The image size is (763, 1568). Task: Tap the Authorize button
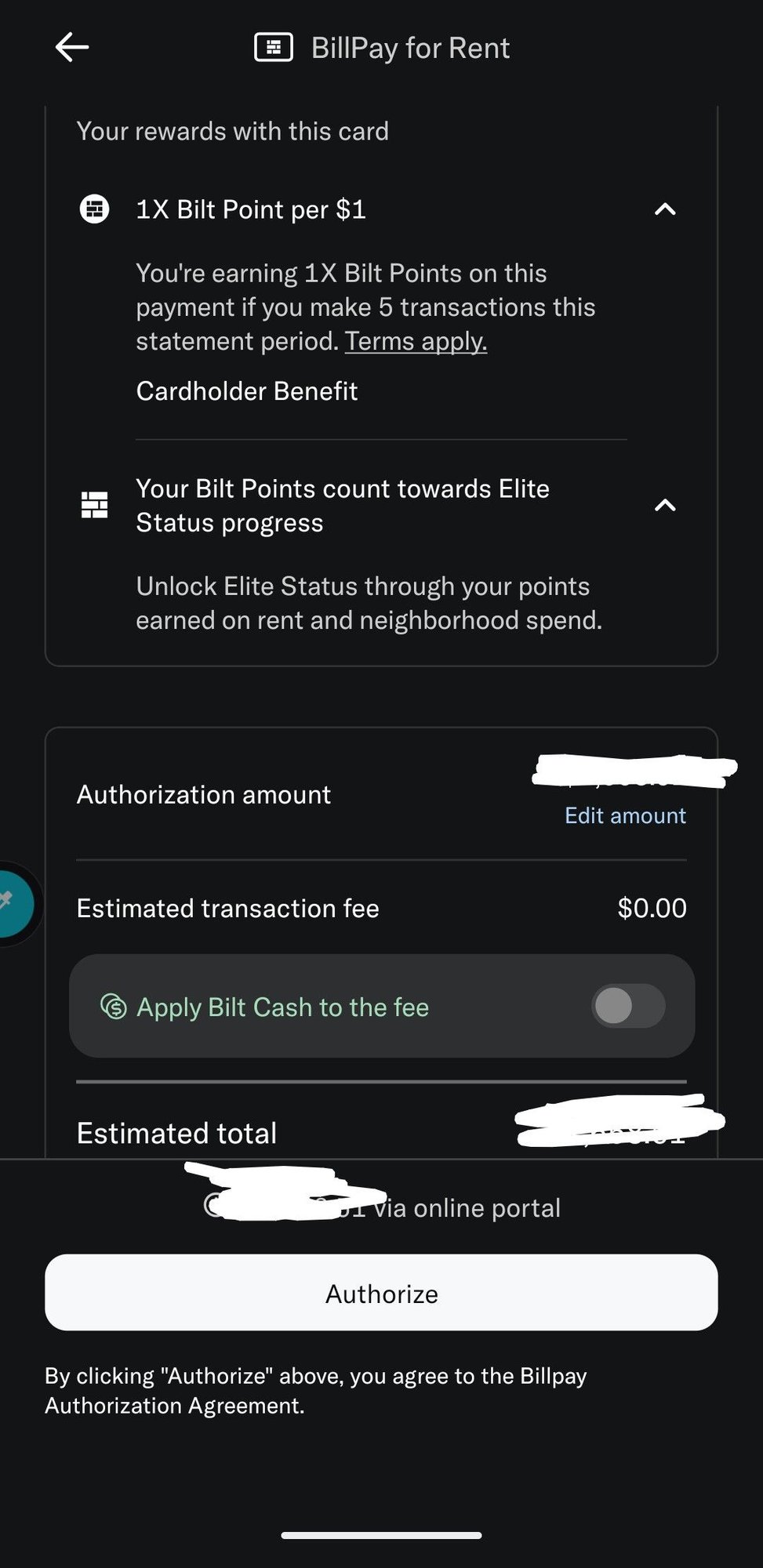click(381, 1293)
